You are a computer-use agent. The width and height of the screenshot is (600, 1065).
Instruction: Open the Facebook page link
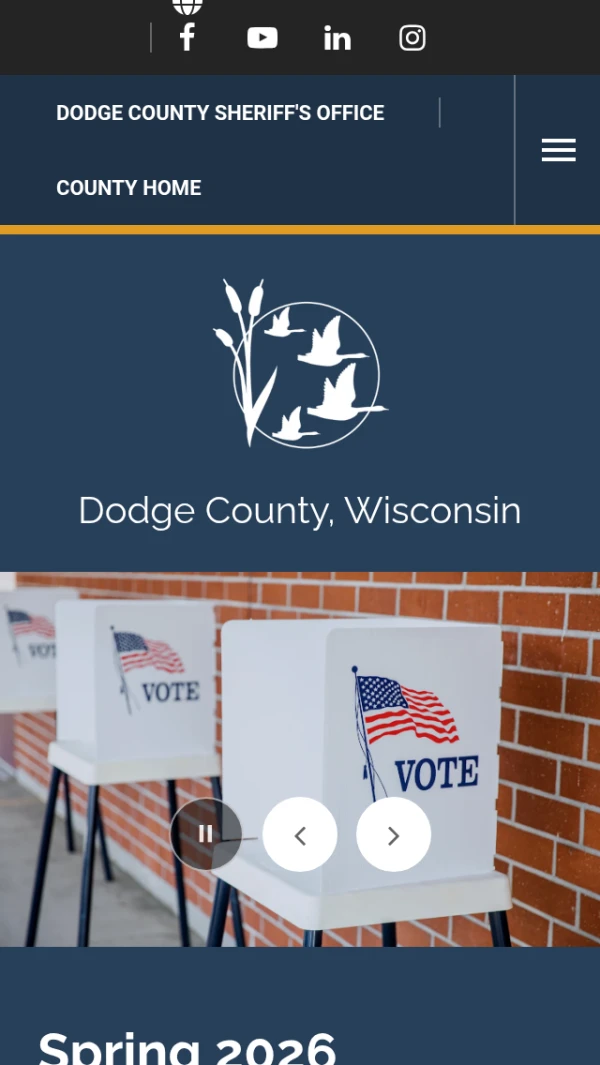pos(187,38)
